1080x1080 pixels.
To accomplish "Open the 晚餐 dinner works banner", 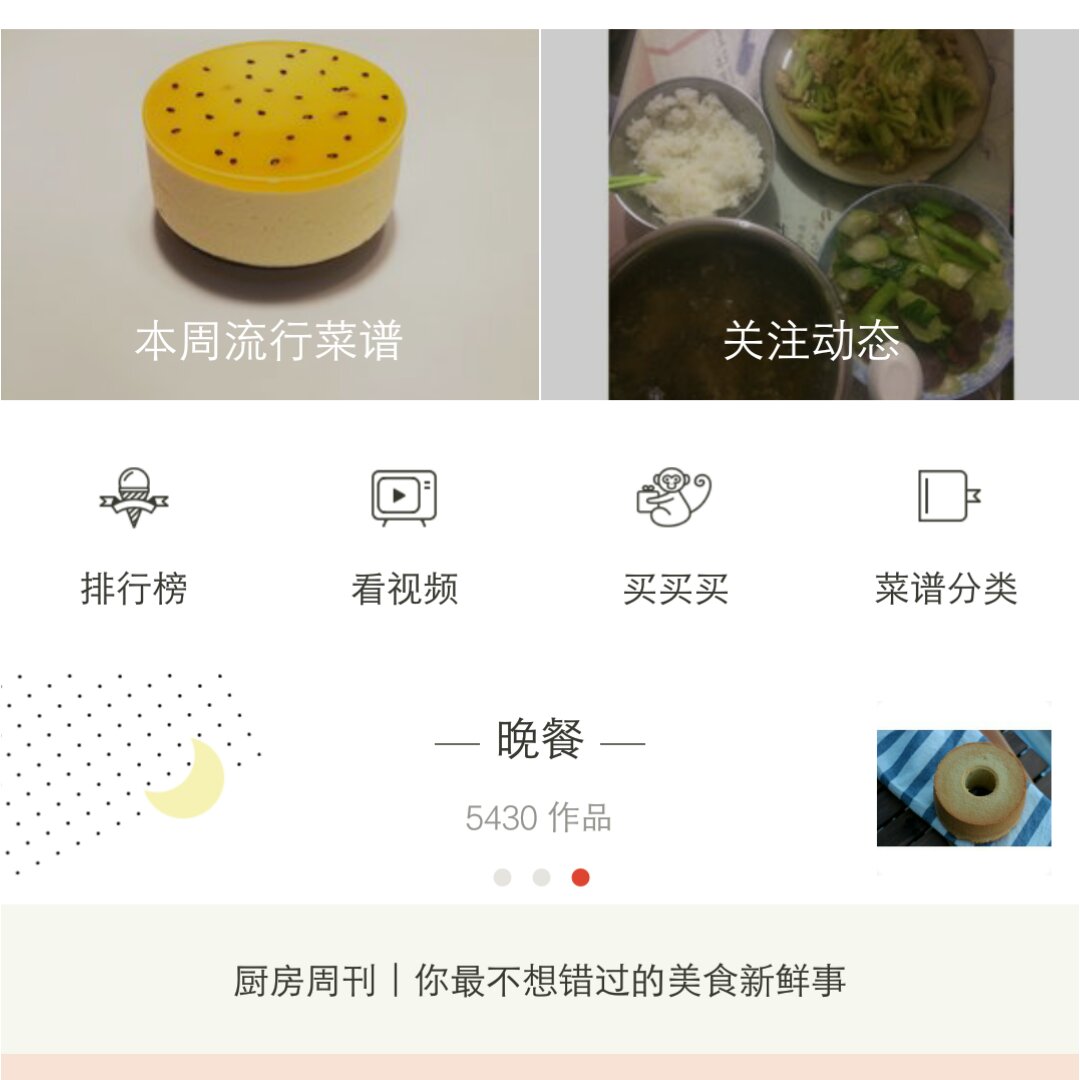I will (x=540, y=775).
